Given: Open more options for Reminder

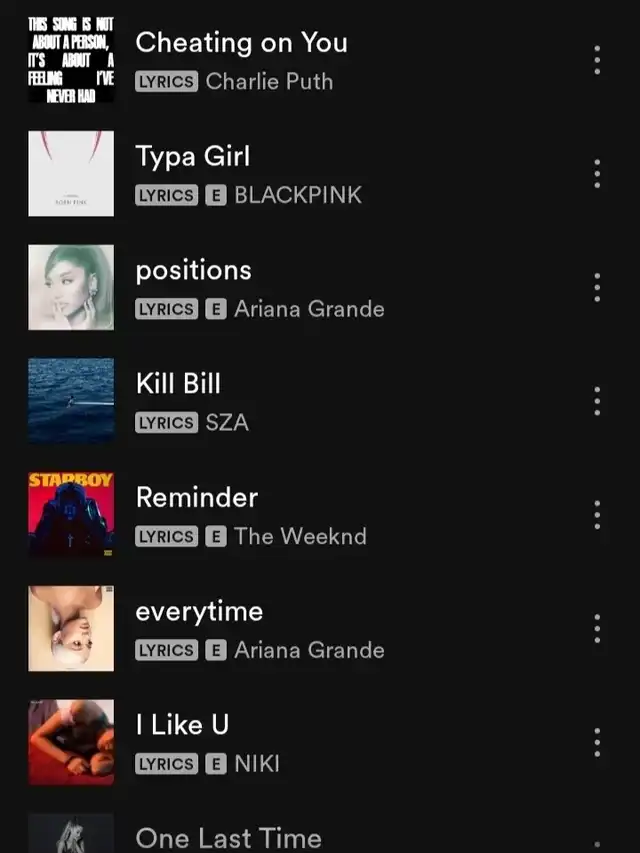Looking at the screenshot, I should [597, 515].
